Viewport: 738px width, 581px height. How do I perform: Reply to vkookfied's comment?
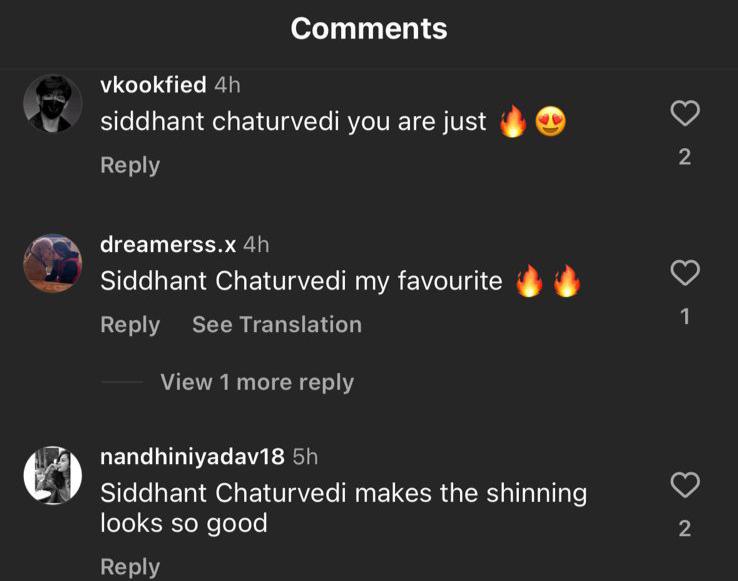(x=130, y=165)
